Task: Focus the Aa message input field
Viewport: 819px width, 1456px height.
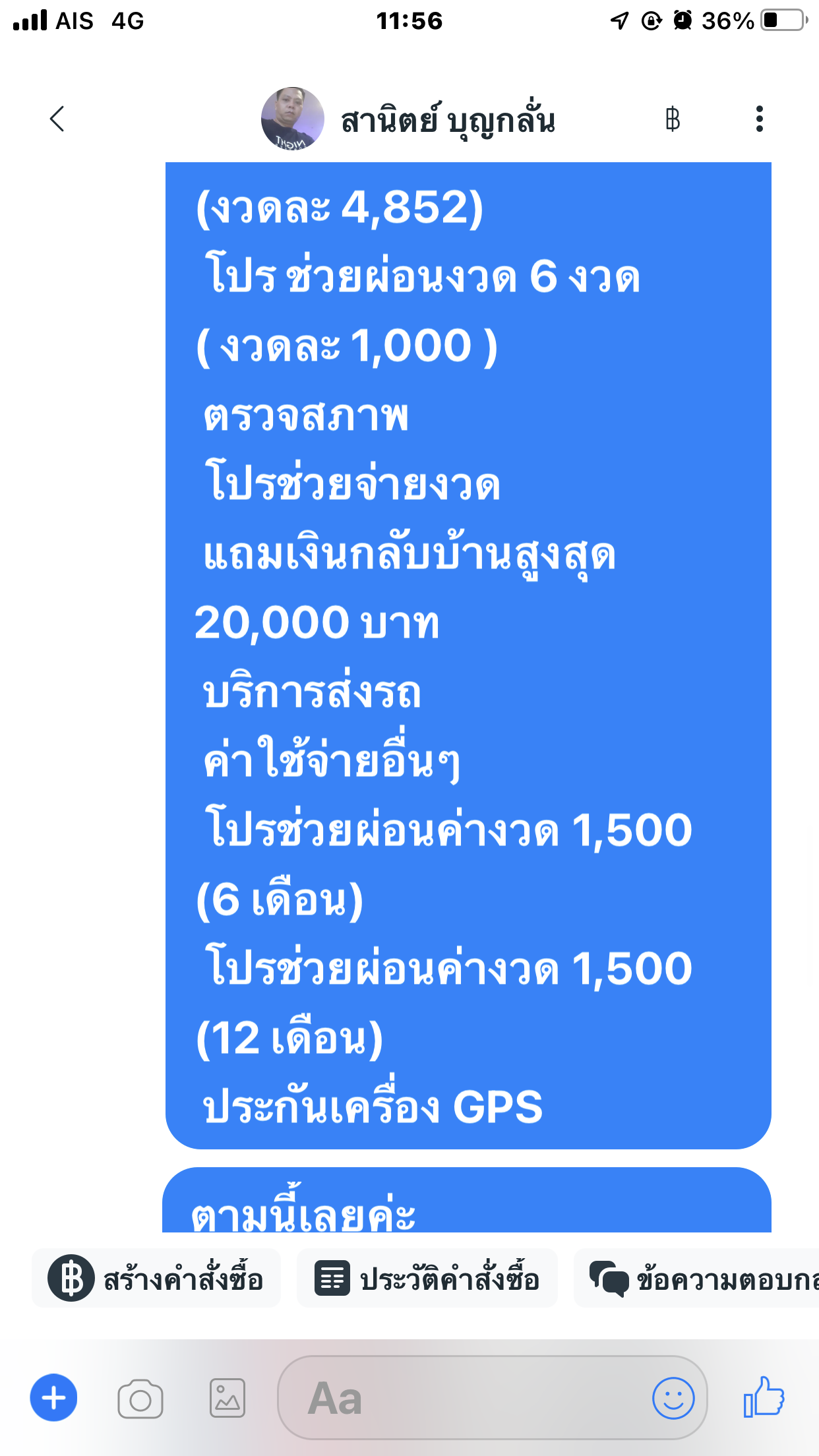Action: (x=462, y=1399)
